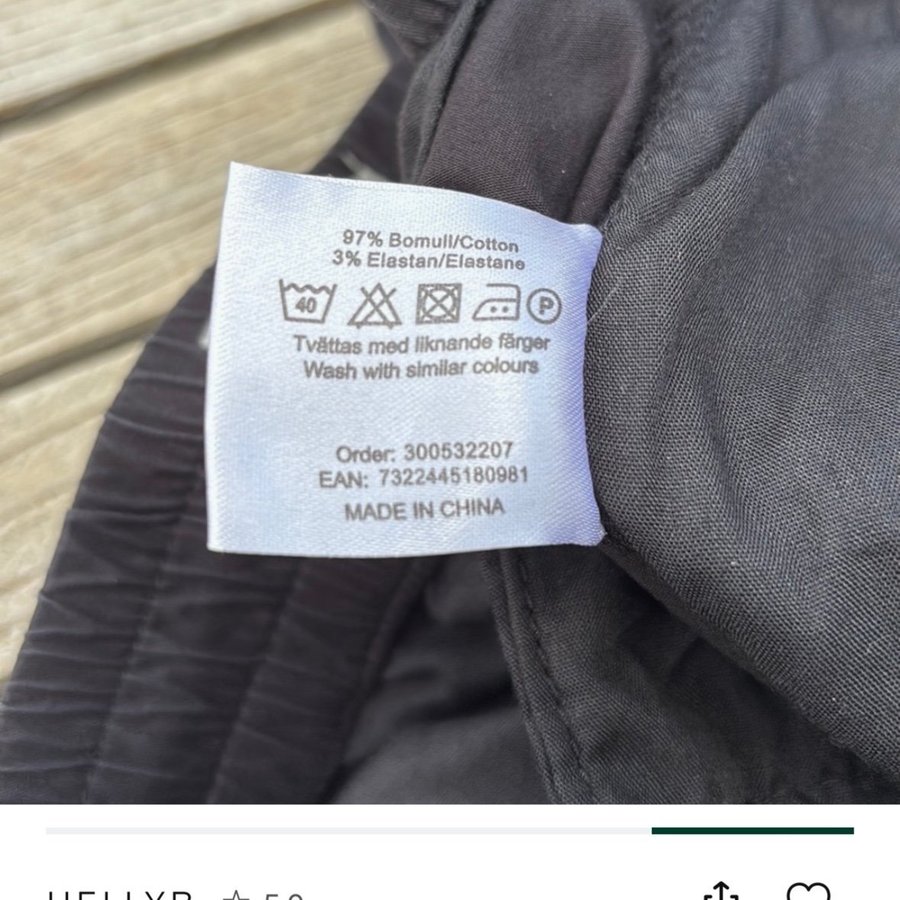
Task: Tap the image gallery progress bar
Action: (450, 830)
